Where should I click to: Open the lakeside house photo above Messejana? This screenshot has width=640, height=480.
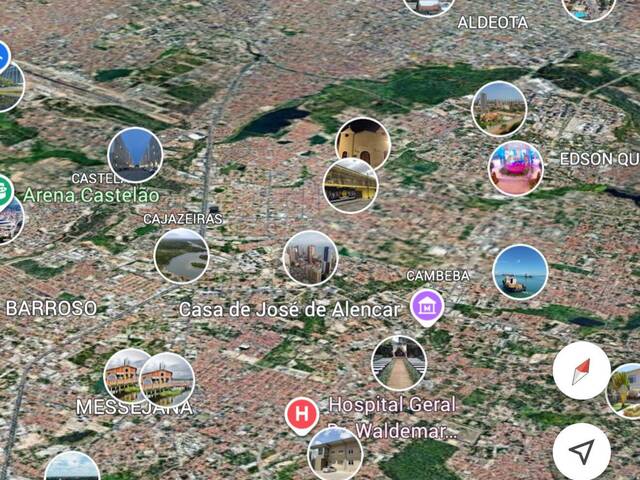pyautogui.click(x=166, y=379)
